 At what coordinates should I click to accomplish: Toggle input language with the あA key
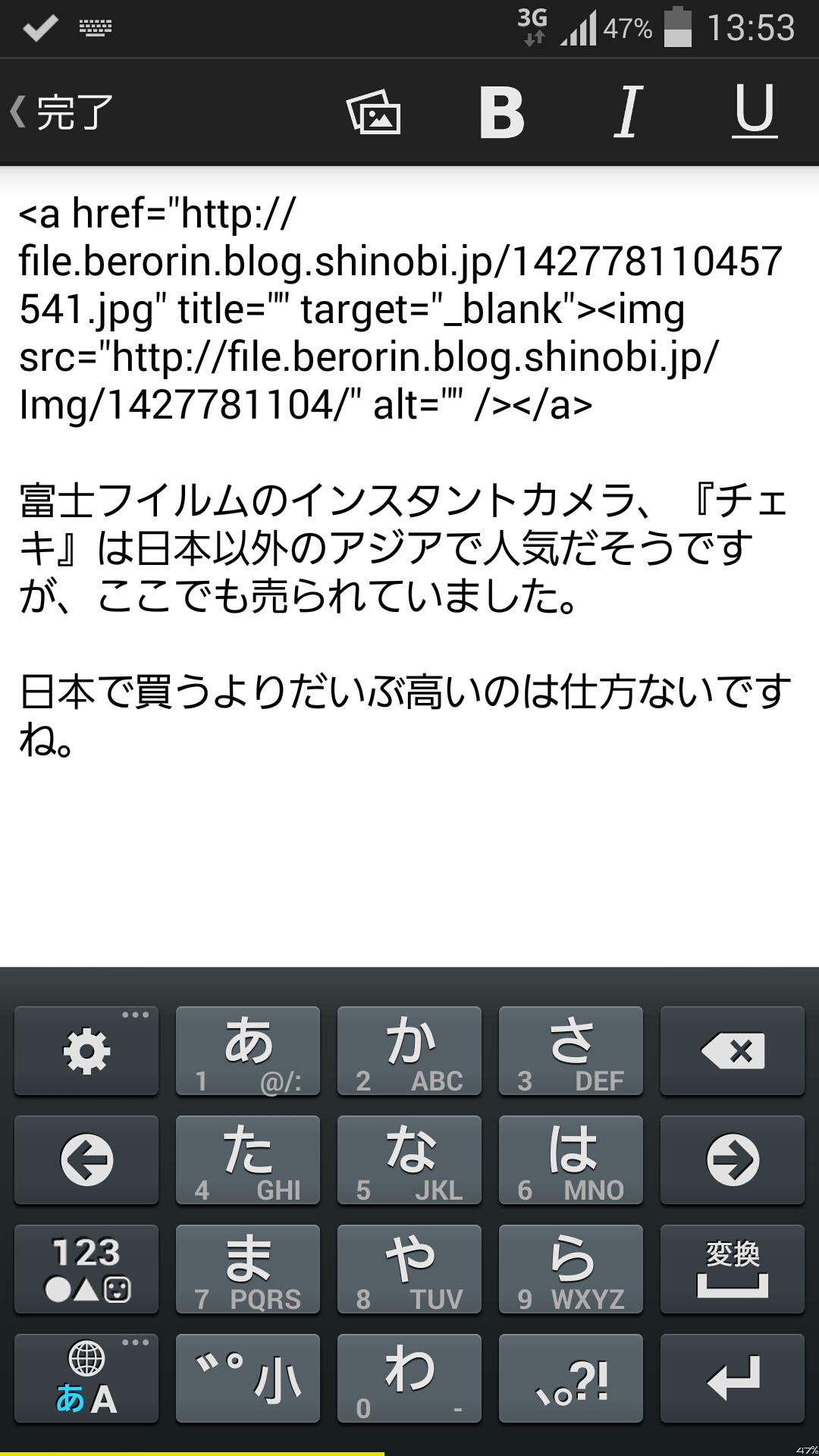tap(86, 1379)
